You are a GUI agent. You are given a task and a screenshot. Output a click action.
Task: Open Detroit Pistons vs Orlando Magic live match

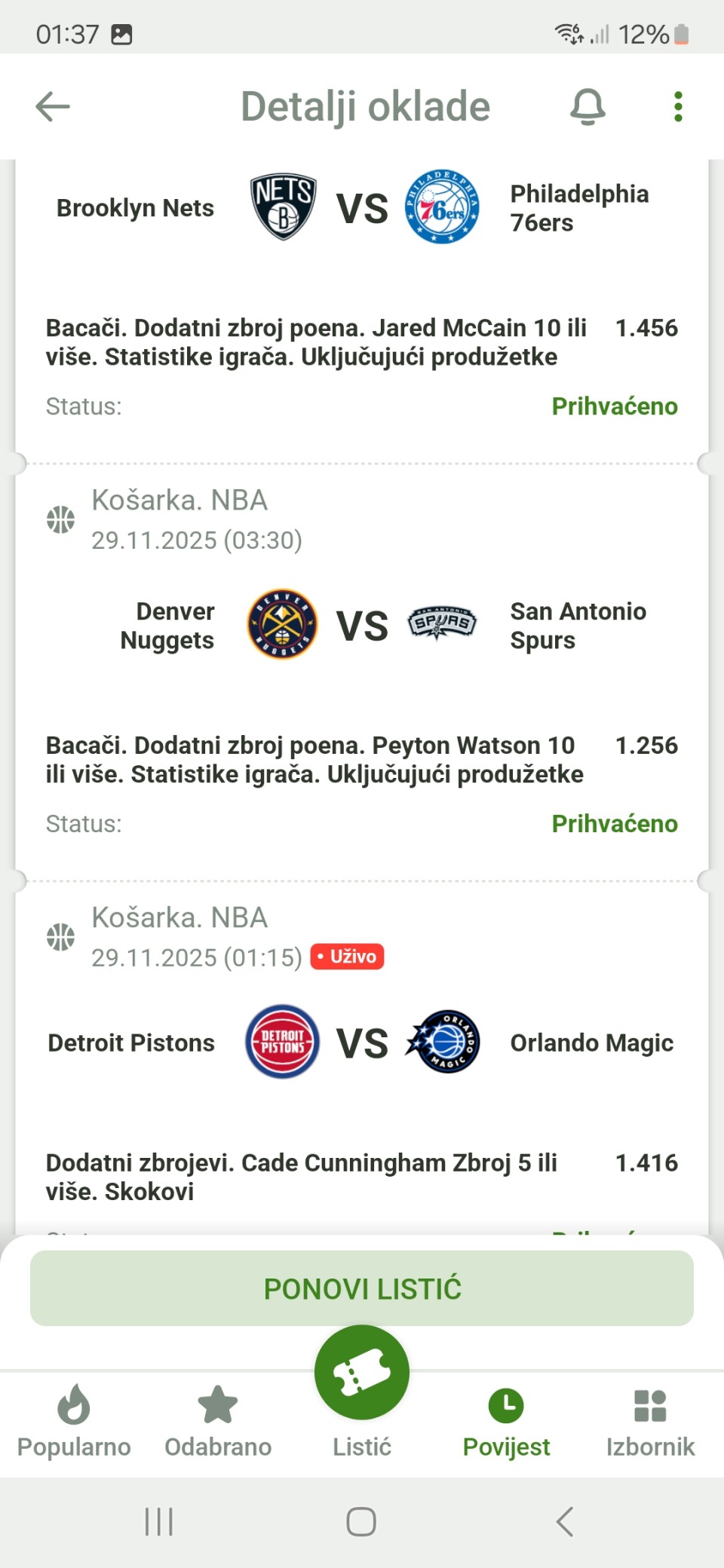[362, 1043]
